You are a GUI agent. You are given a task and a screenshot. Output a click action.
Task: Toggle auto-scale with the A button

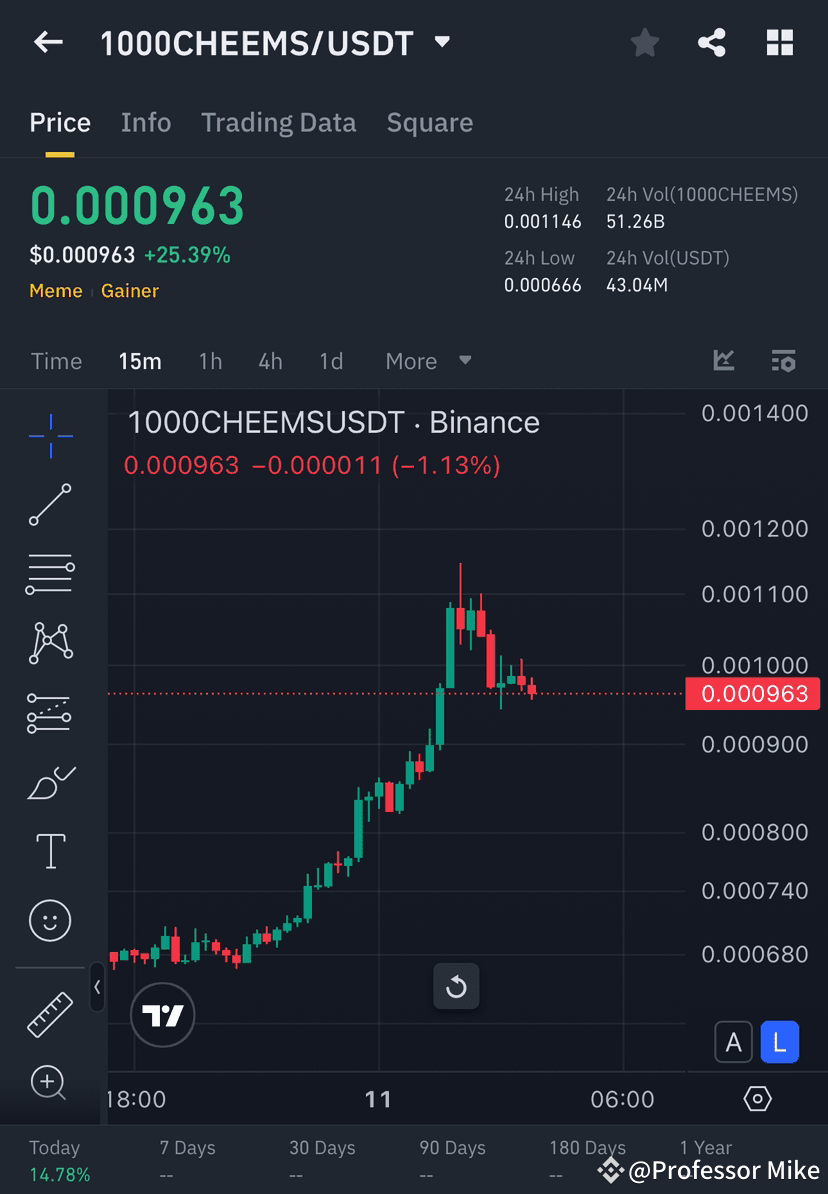(x=733, y=1041)
